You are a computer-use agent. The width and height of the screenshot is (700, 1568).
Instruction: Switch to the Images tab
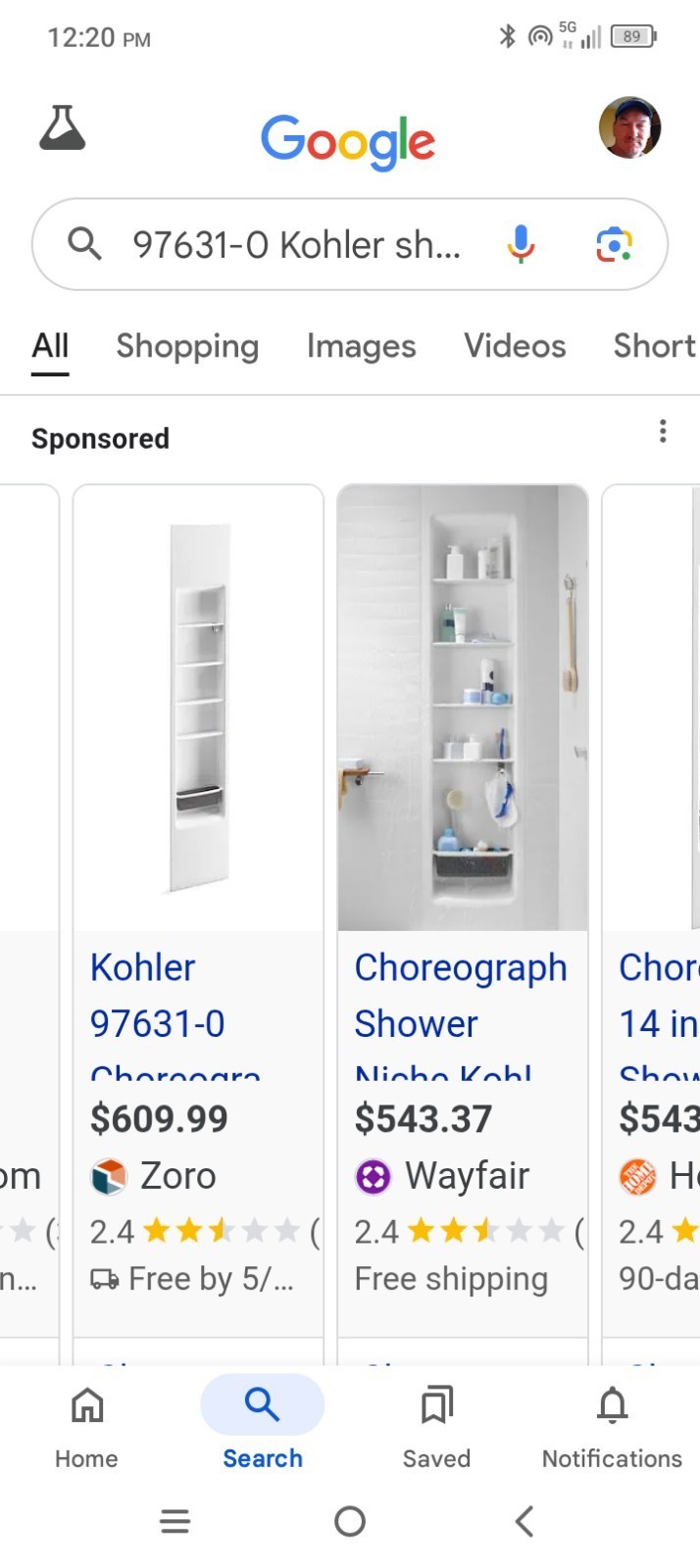point(361,346)
